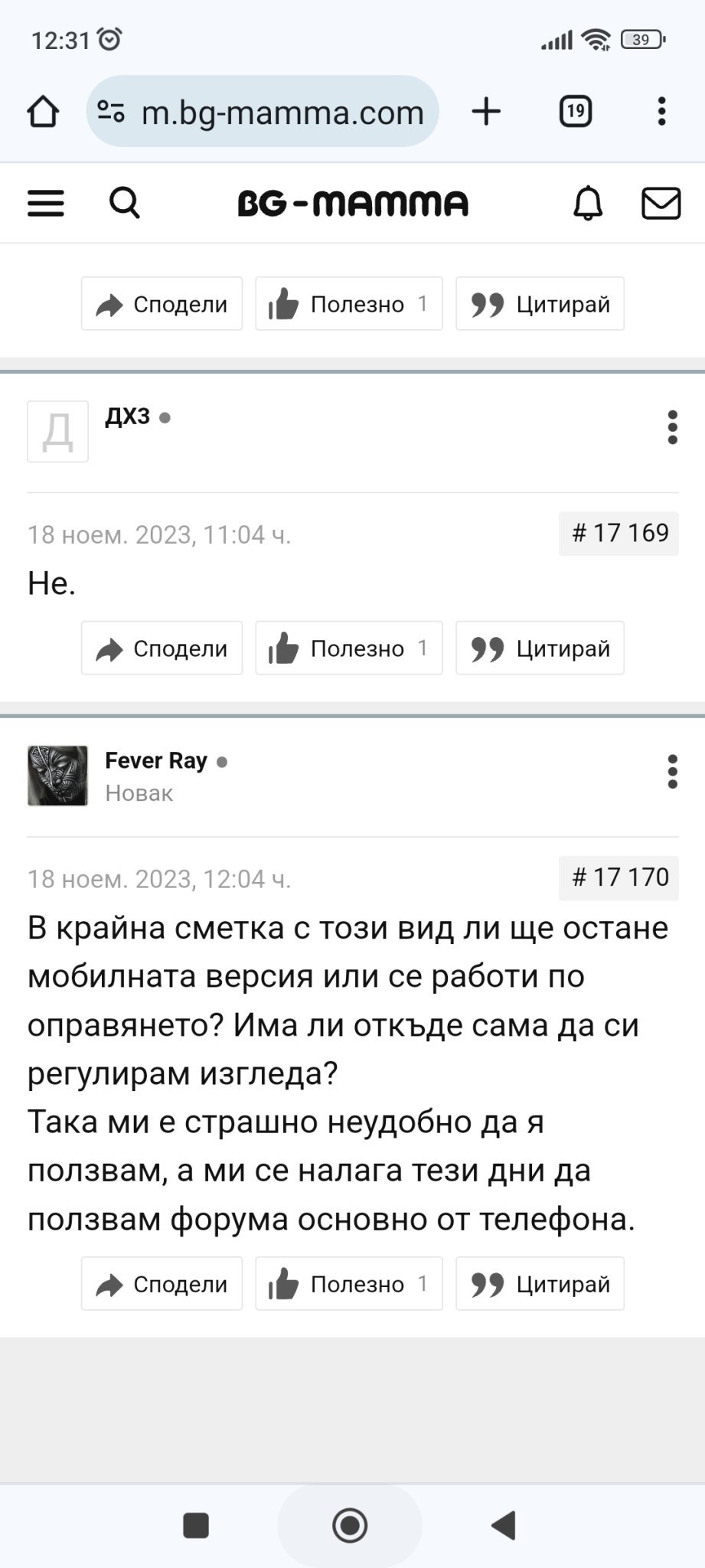Tap the browser address bar

point(263,112)
